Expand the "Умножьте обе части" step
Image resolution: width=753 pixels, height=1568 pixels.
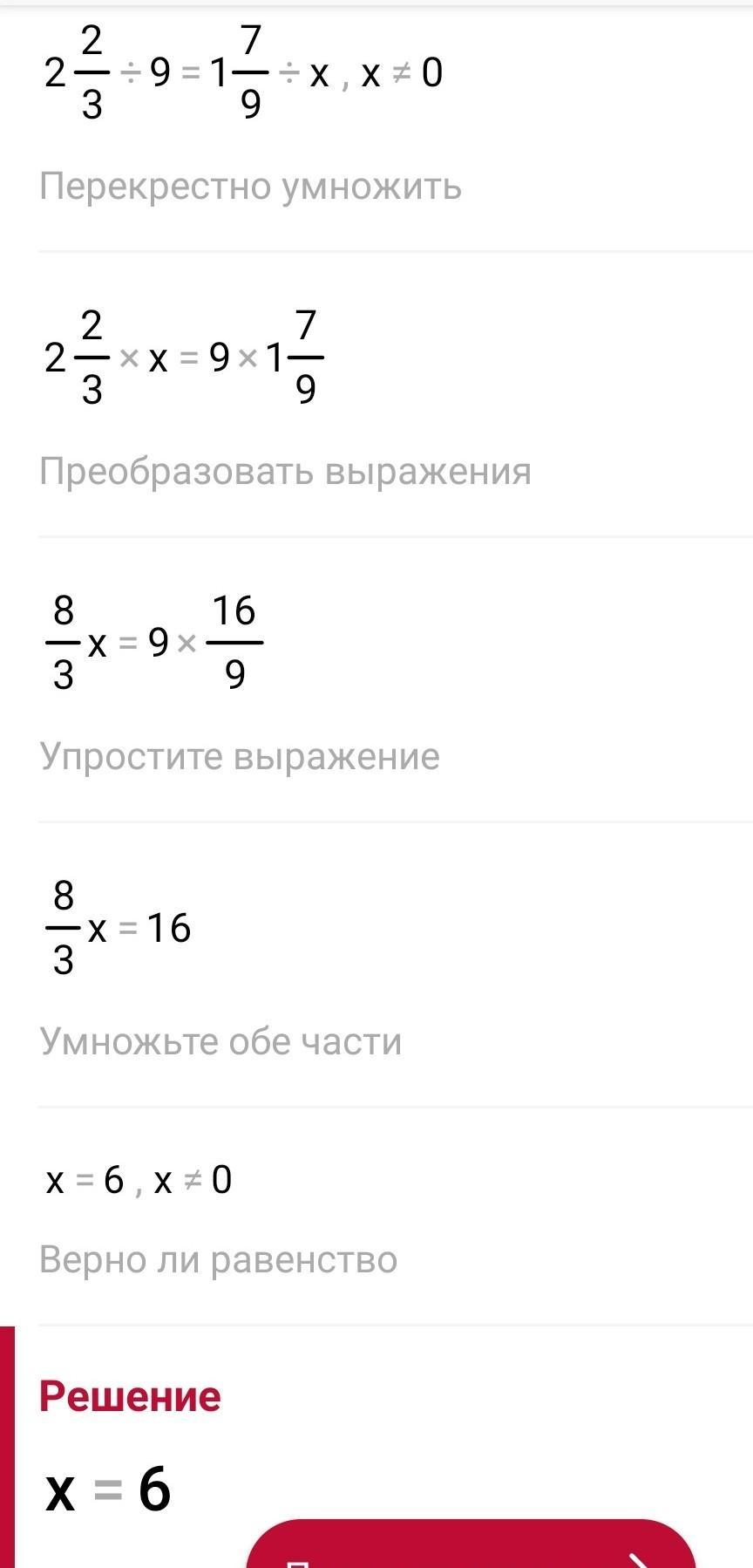pos(220,1041)
